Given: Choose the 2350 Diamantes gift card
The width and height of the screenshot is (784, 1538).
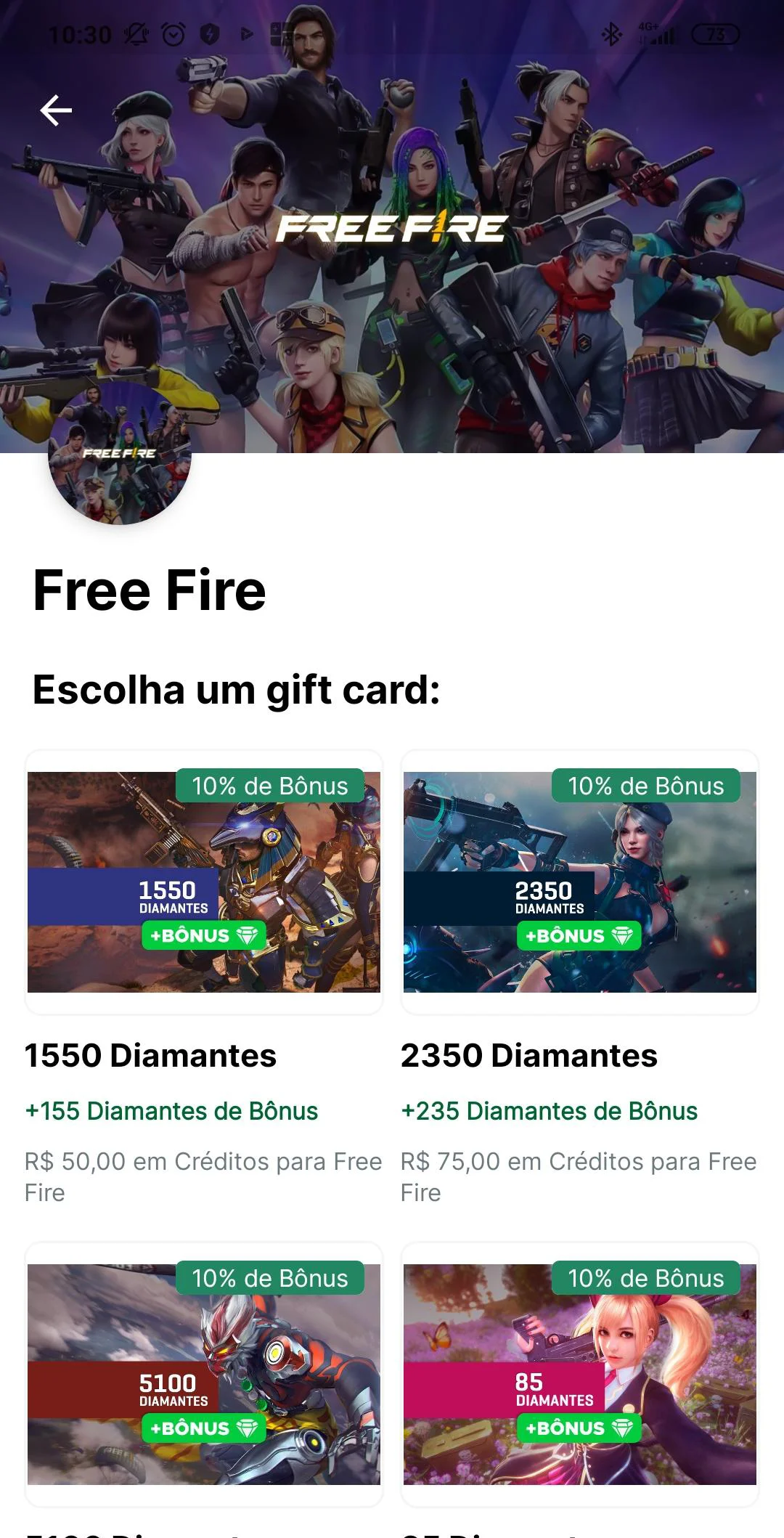Looking at the screenshot, I should pyautogui.click(x=579, y=882).
